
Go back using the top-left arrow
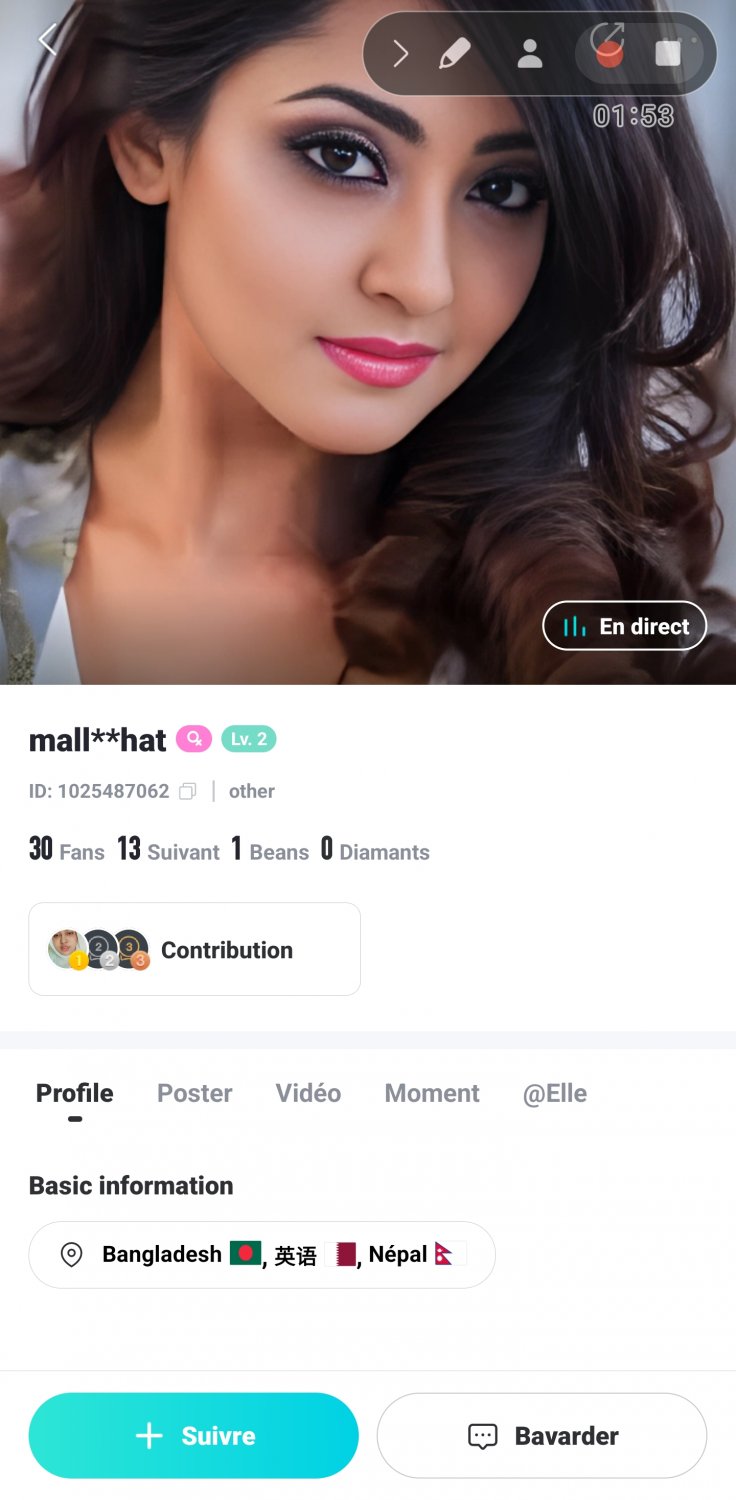(x=47, y=39)
